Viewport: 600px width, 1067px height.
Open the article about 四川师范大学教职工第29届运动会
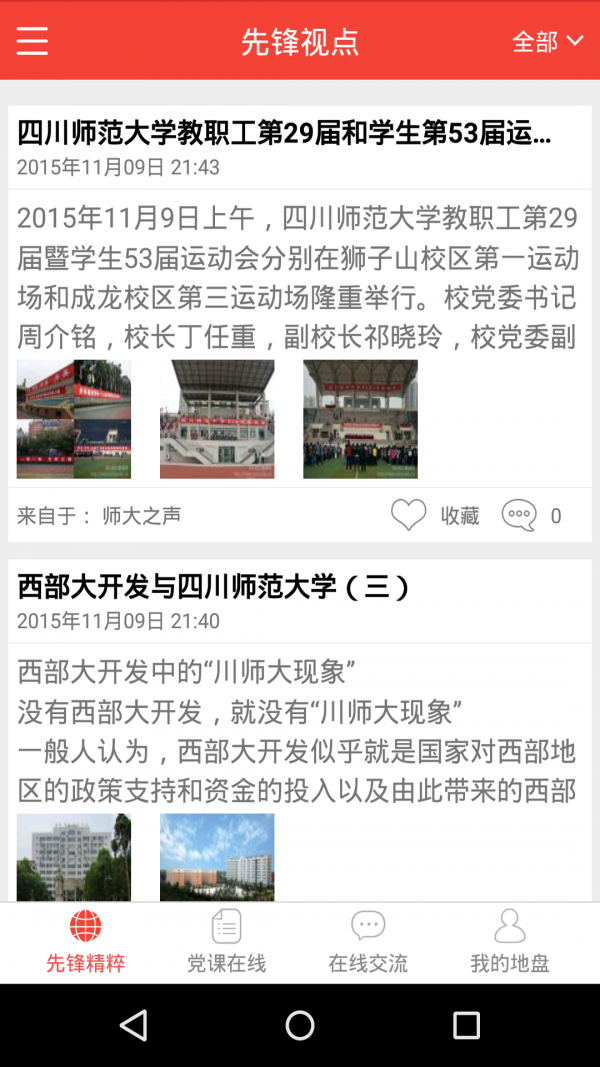tap(285, 134)
